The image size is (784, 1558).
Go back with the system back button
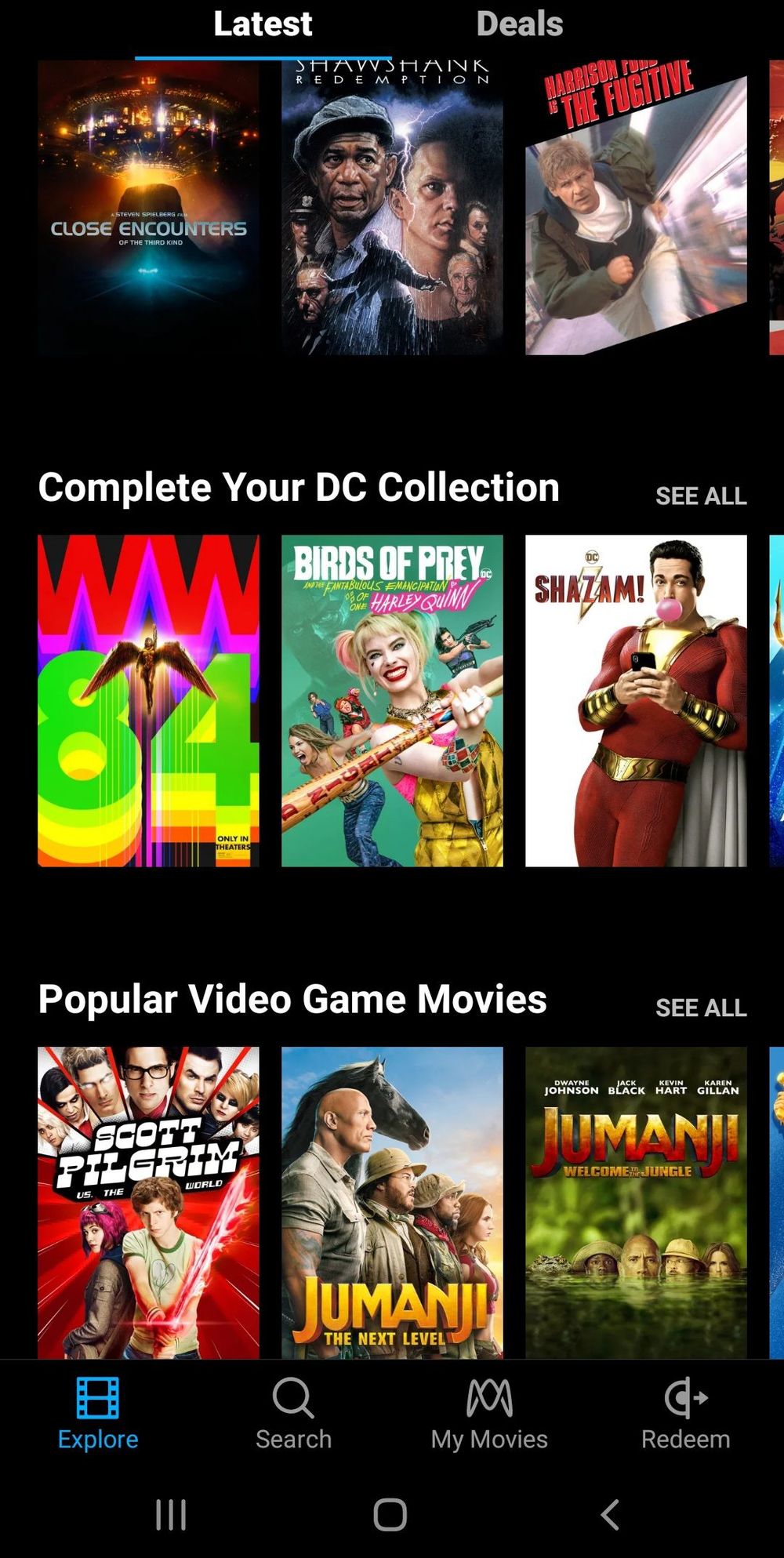610,1515
